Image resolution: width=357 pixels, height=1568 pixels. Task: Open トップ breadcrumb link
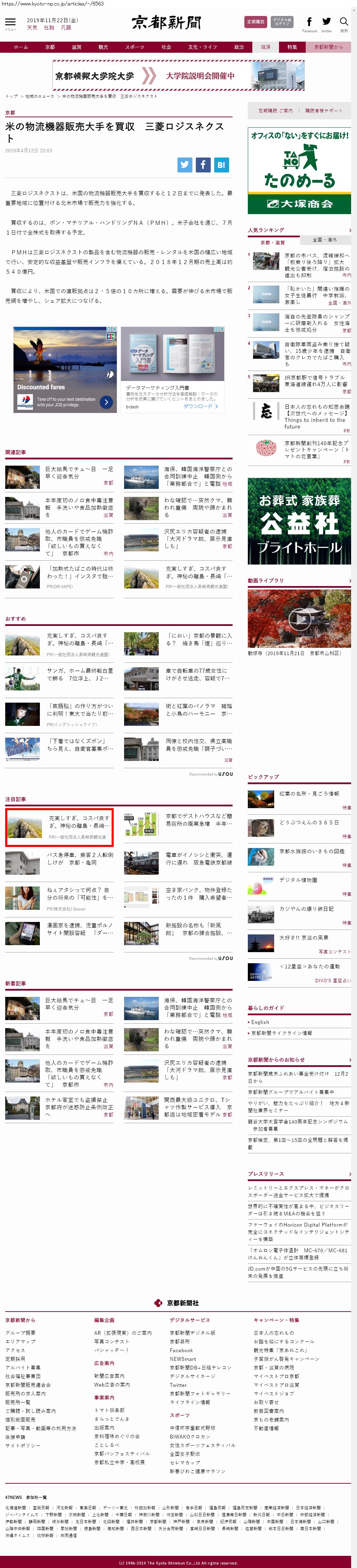11,96
